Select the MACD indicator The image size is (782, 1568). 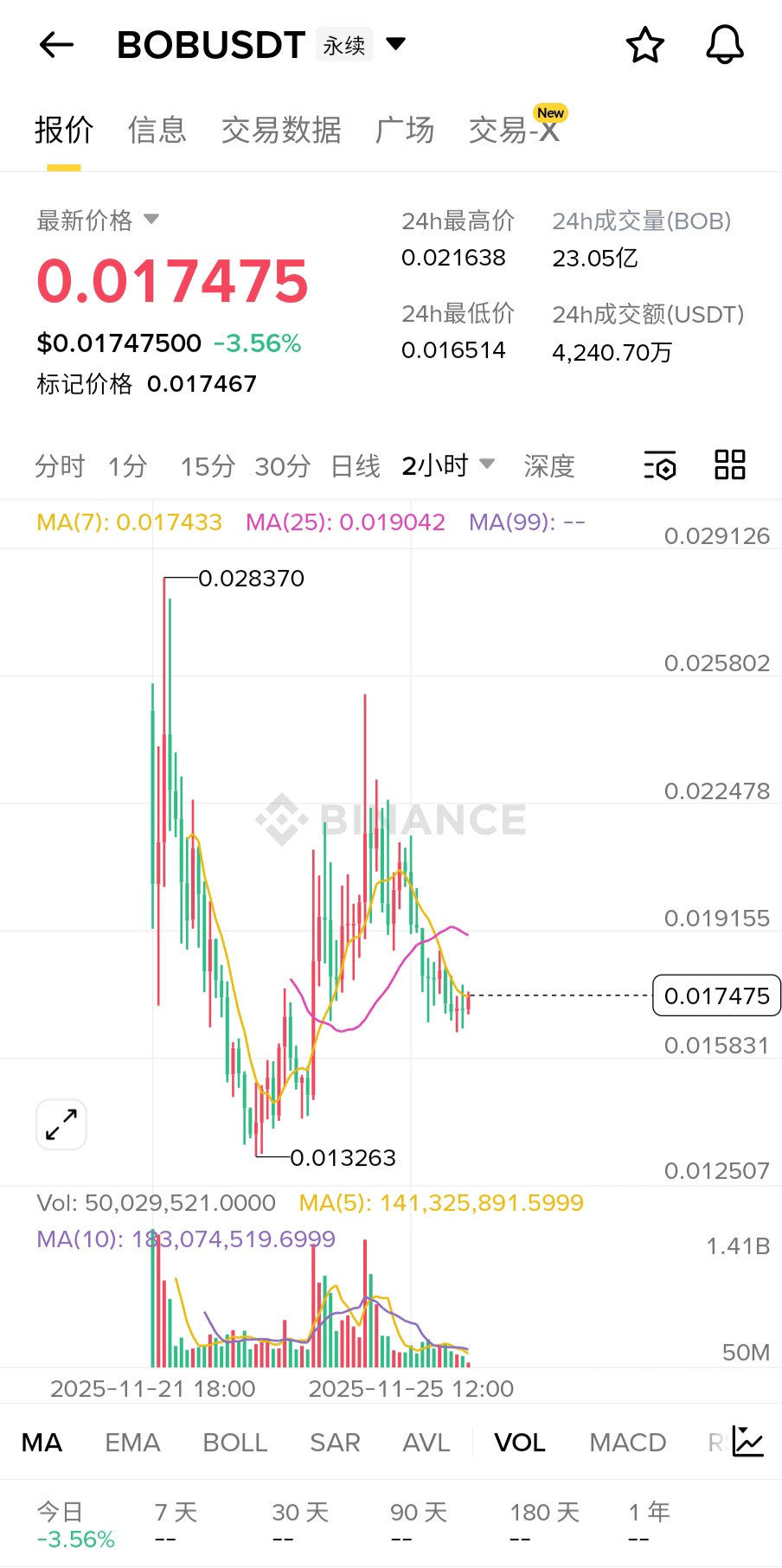click(627, 1443)
